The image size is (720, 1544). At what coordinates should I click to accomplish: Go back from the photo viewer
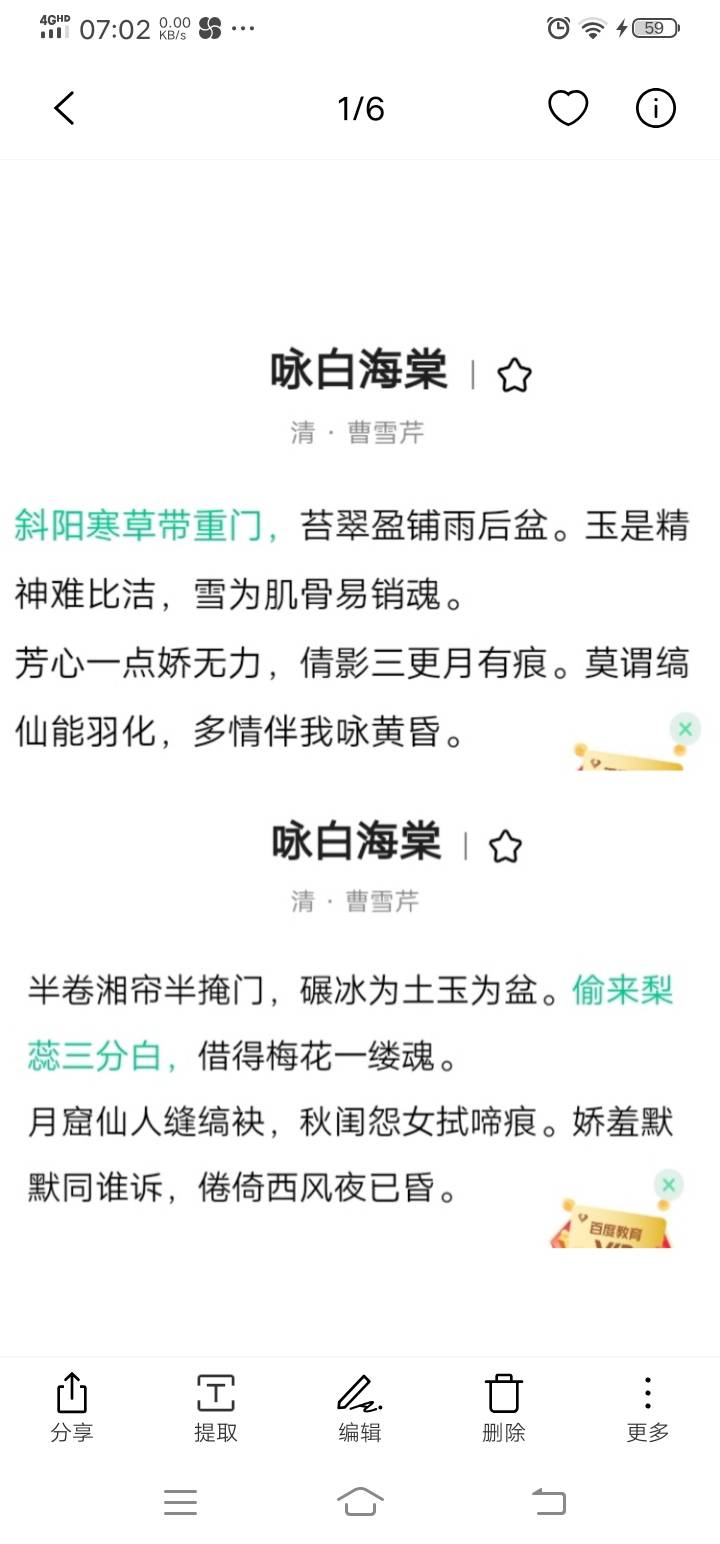pyautogui.click(x=64, y=108)
